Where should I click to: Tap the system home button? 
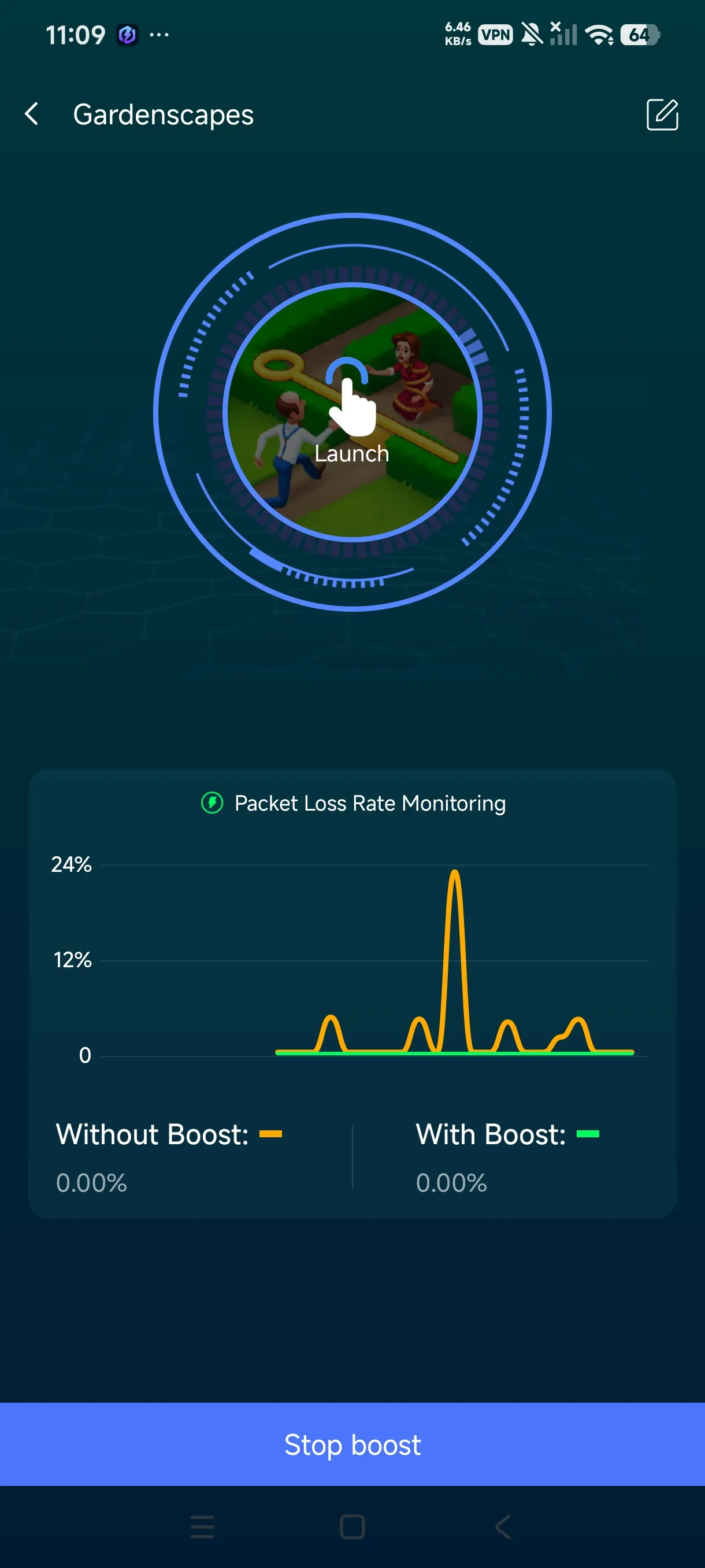point(352,1526)
